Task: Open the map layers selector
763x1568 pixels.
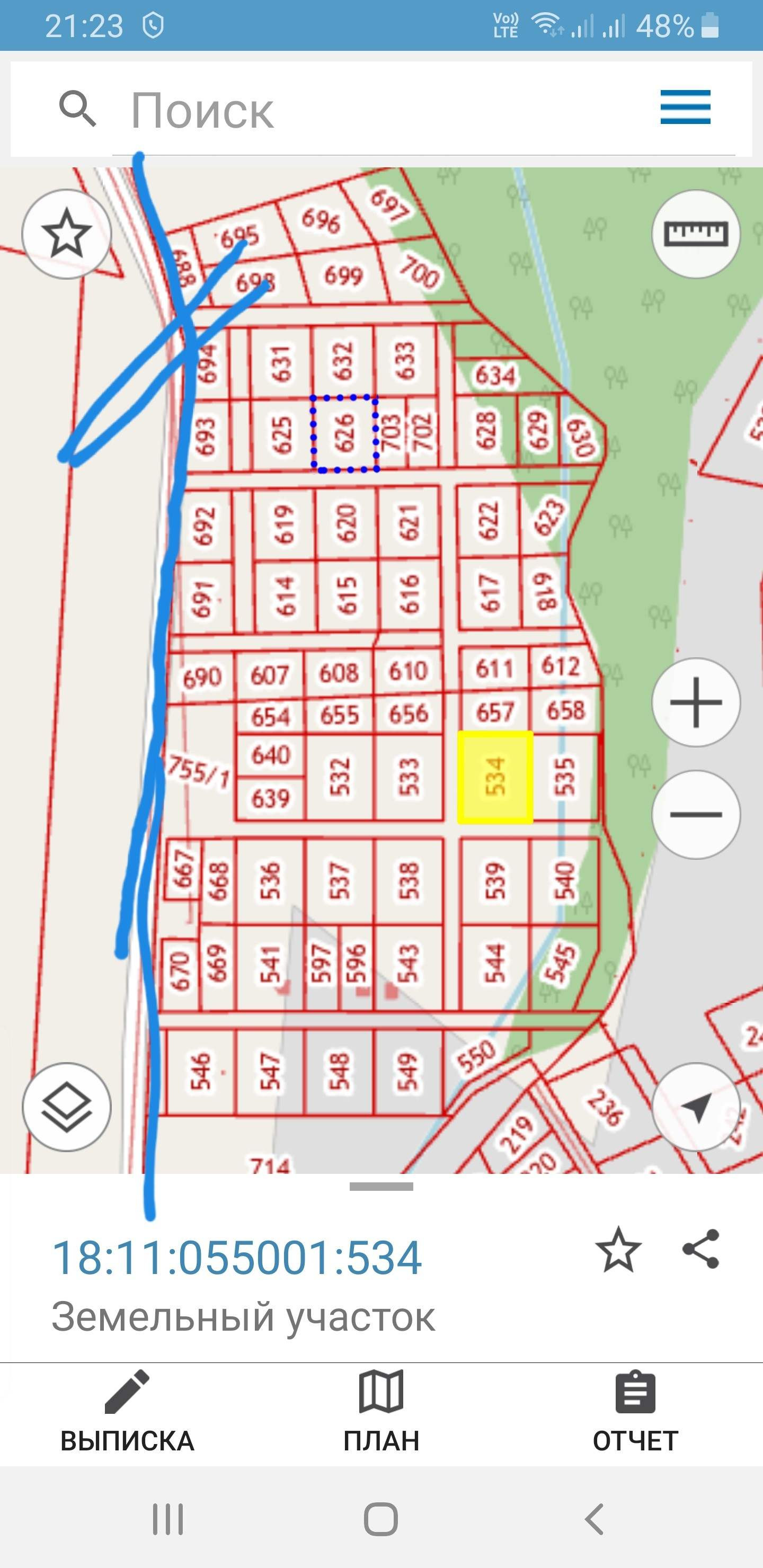Action: 66,1107
